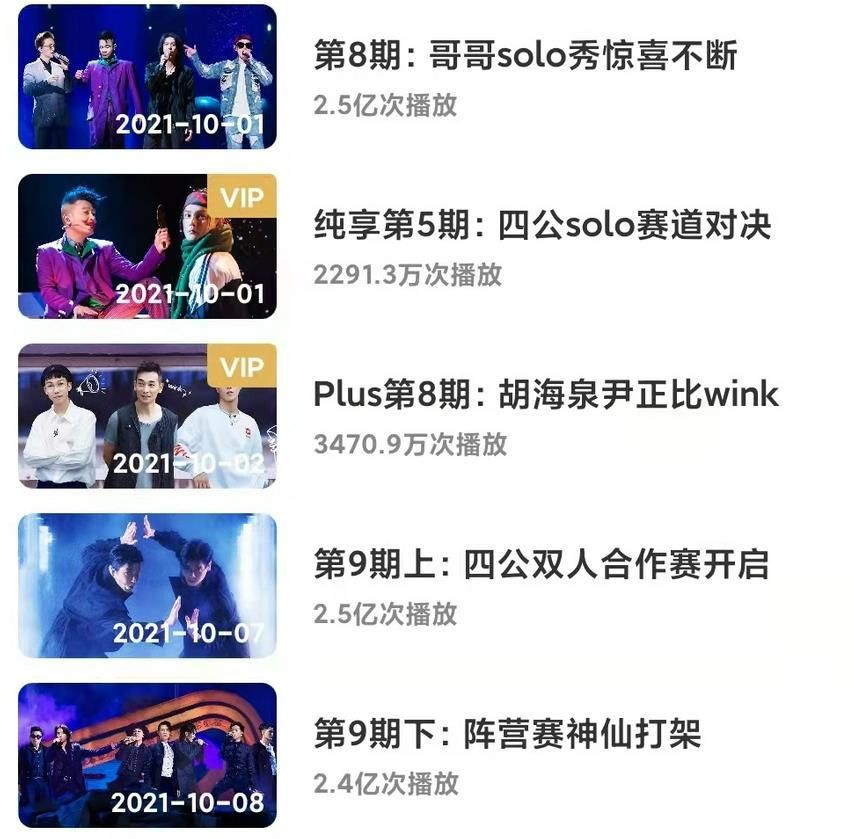Play 纯享第5期: 四公solo赛道对决
Image resolution: width=854 pixels, height=839 pixels.
pos(542,225)
